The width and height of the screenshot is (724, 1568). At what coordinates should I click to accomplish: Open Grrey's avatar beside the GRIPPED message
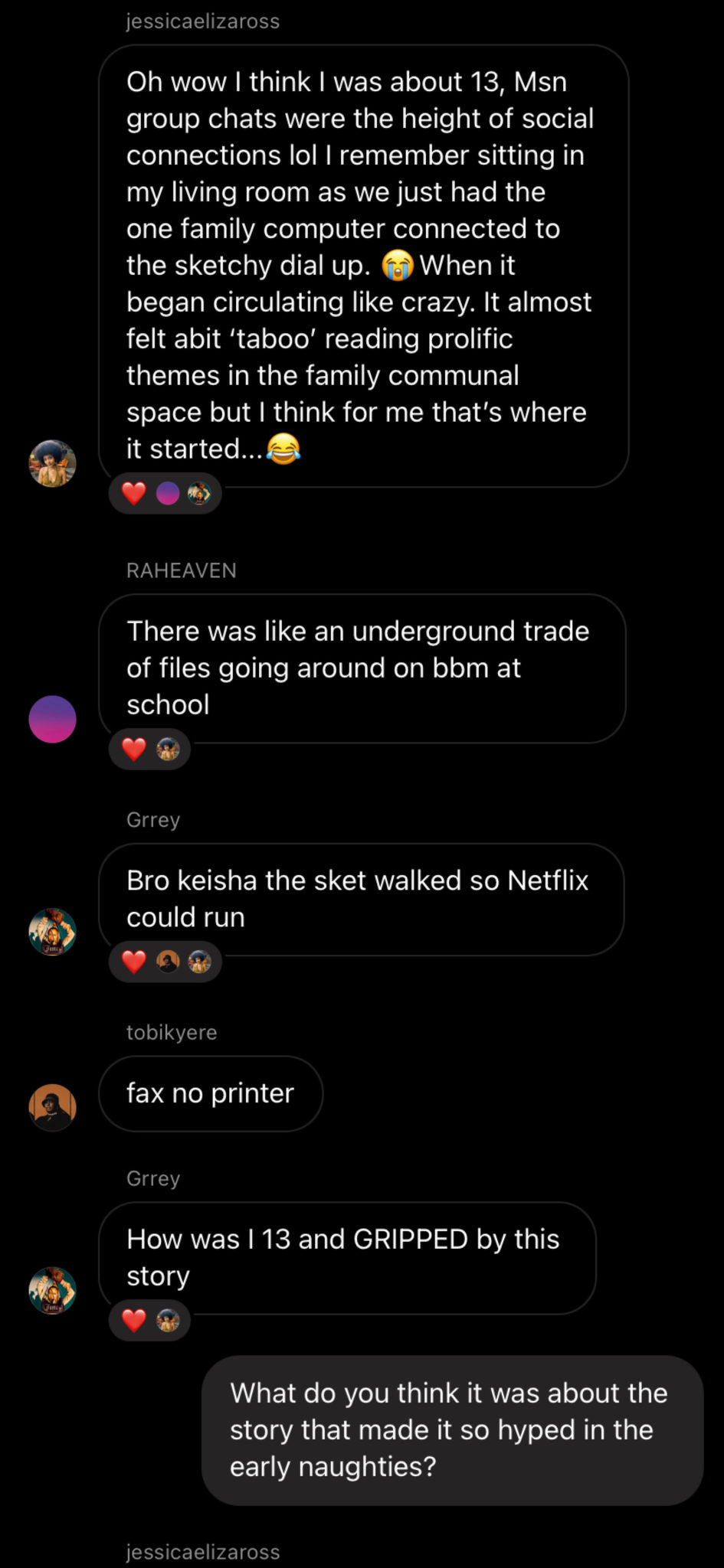[x=52, y=1290]
